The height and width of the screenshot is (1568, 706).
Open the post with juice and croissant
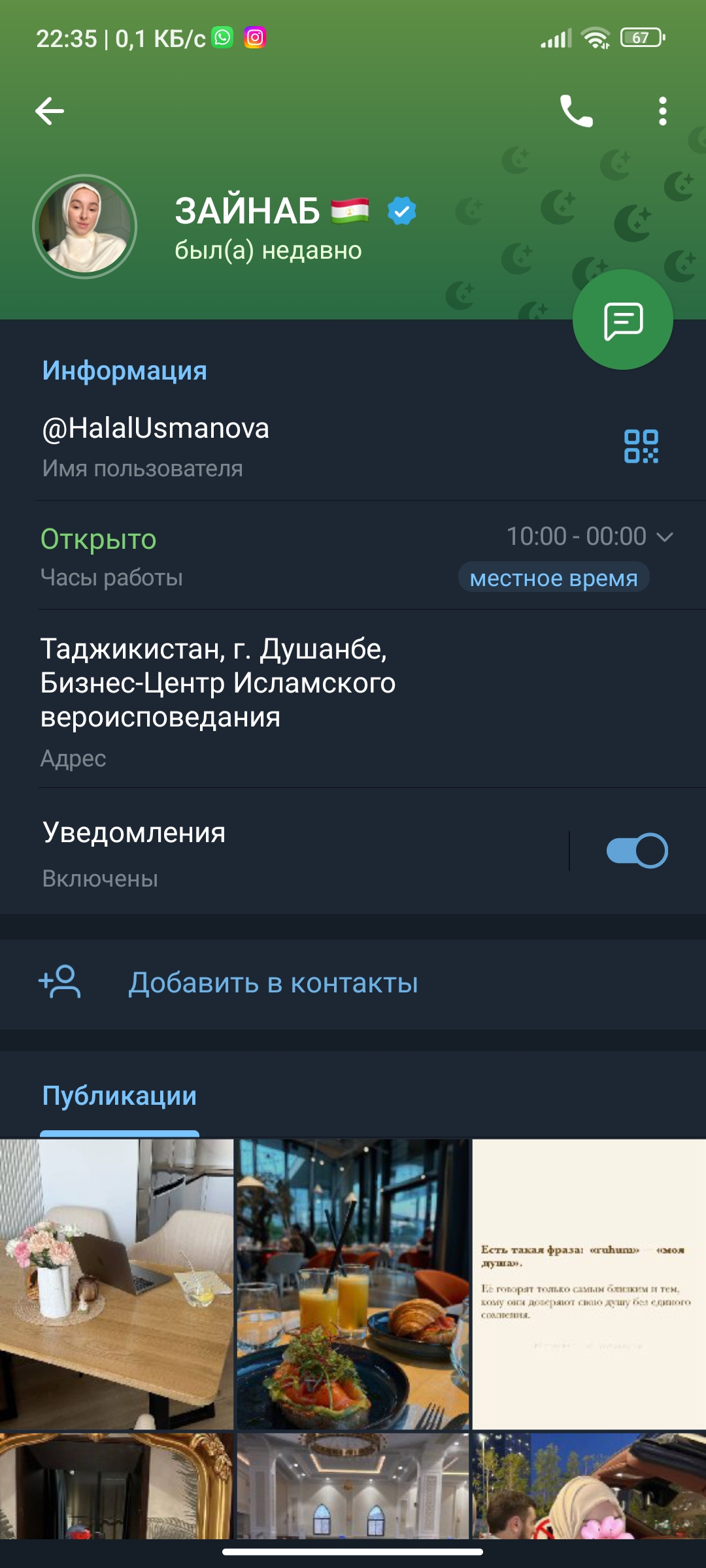pyautogui.click(x=353, y=1284)
